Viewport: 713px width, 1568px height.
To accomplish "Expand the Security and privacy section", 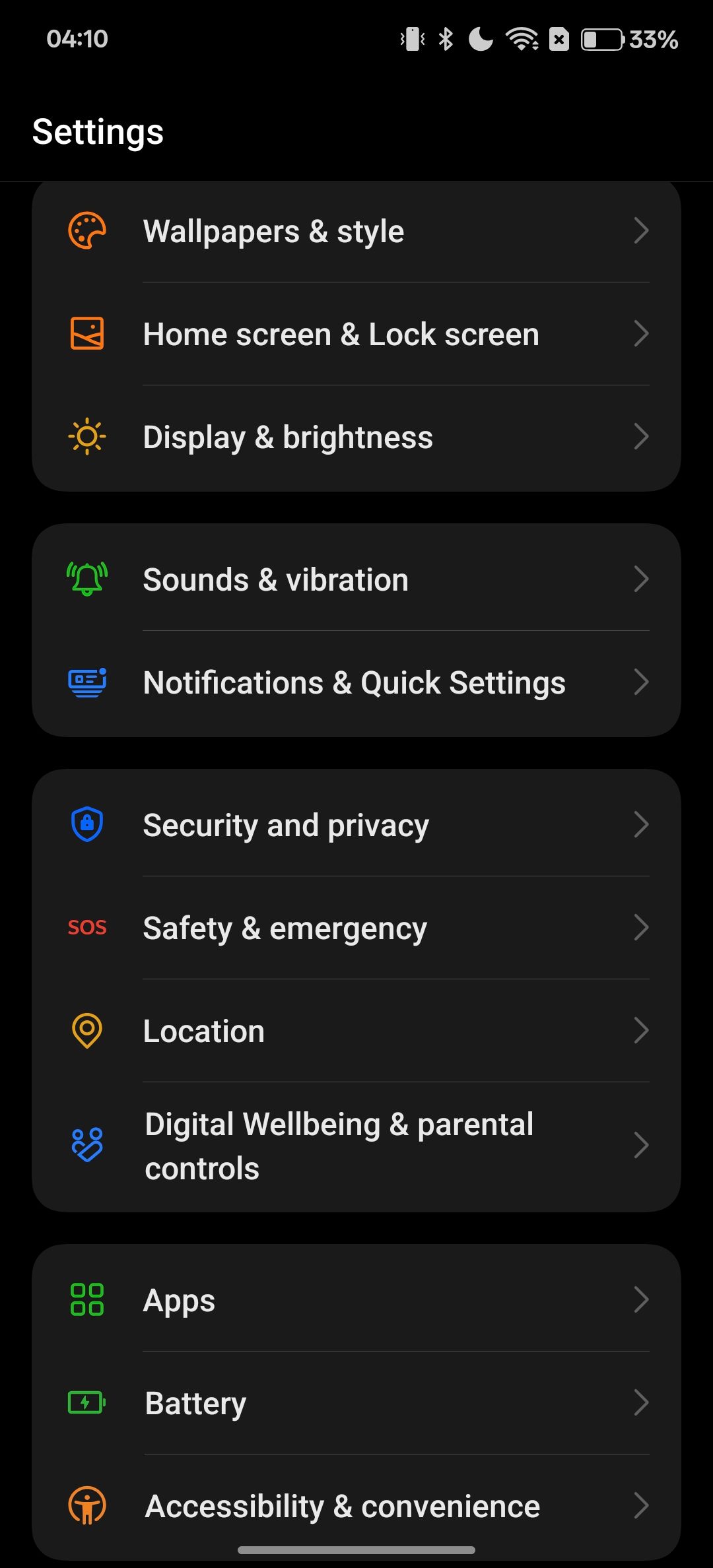I will click(x=356, y=824).
